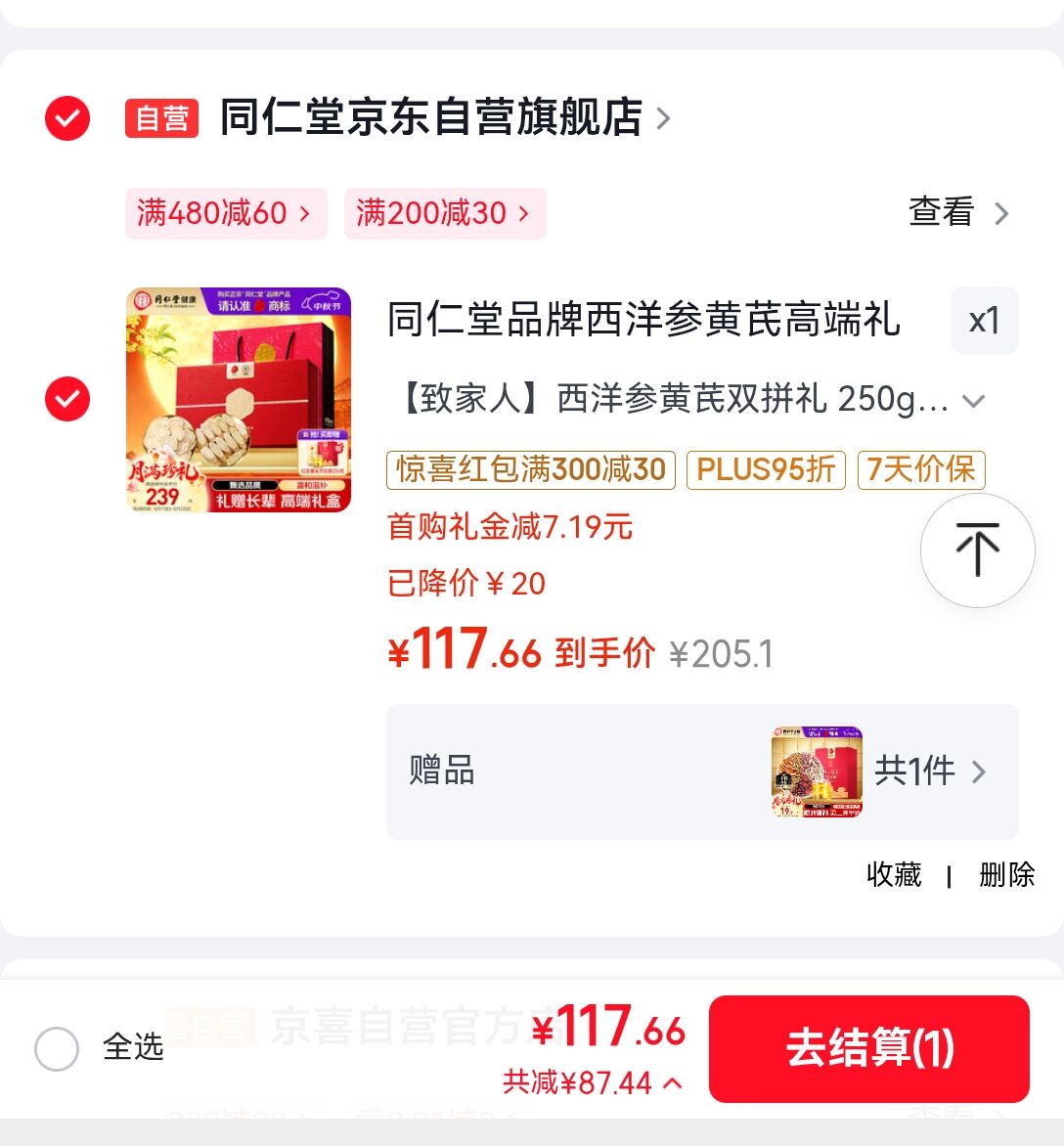Open the 满200减30 promotion chip
1064x1146 pixels.
point(445,213)
